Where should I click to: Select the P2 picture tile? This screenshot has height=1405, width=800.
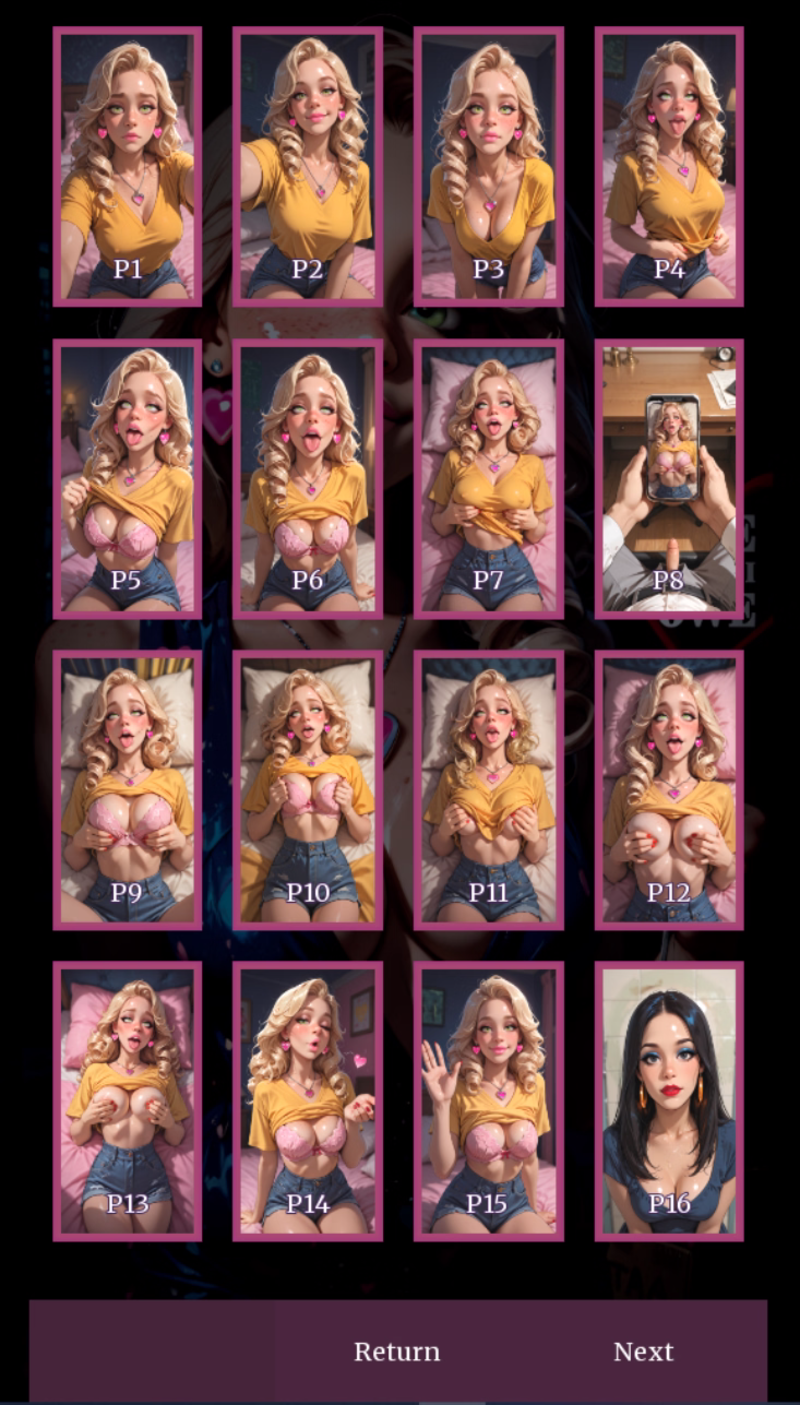[308, 166]
